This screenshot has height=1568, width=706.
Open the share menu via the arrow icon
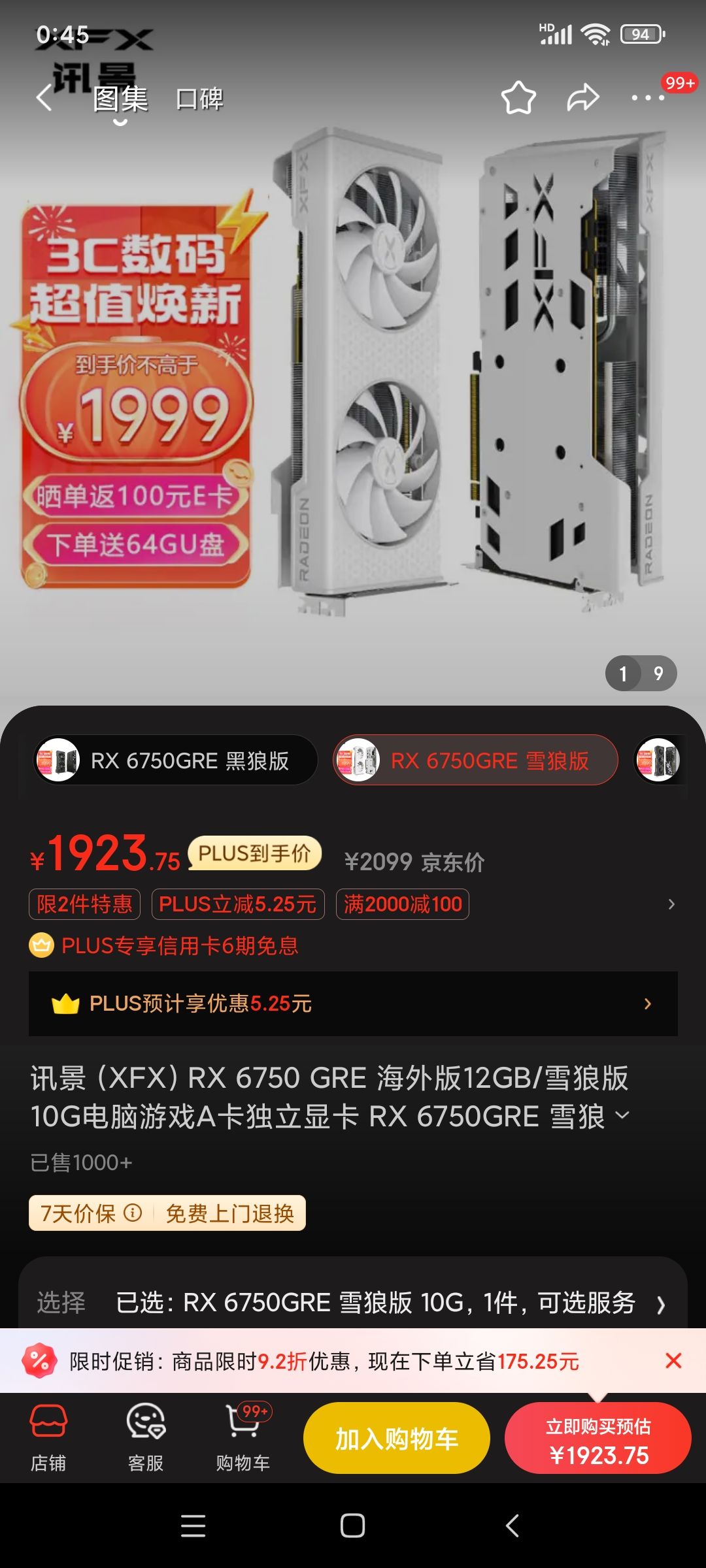coord(584,97)
